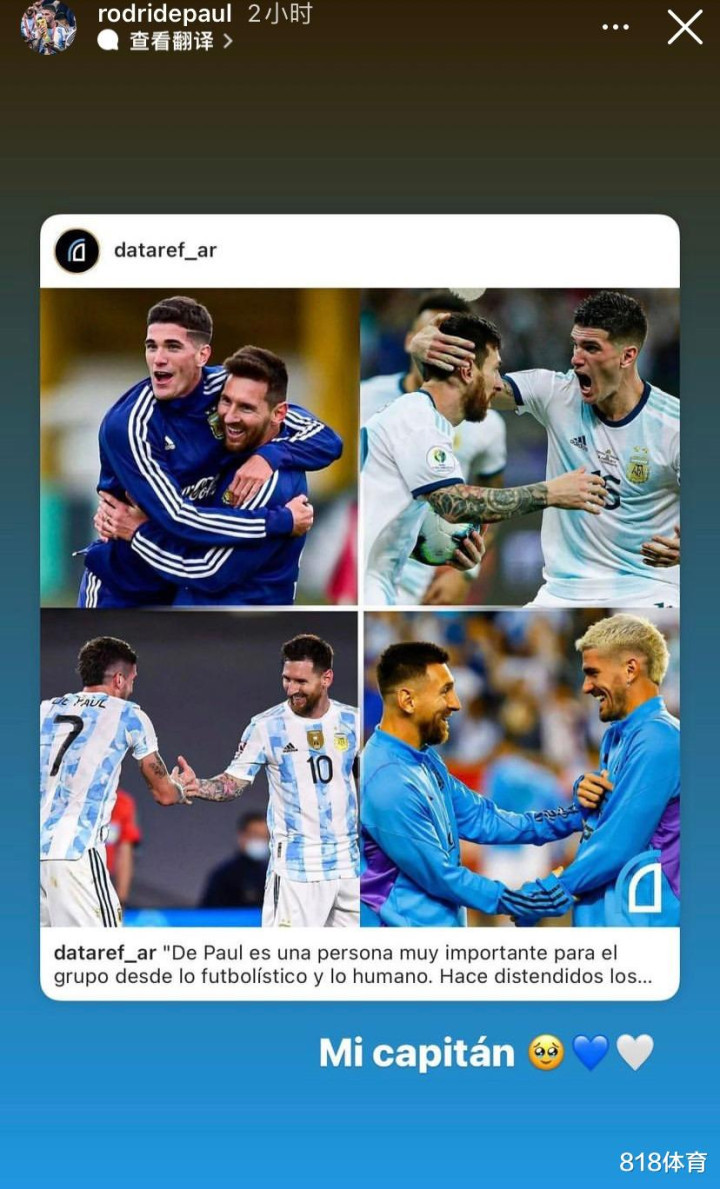Tap the 查看翻译 translation link
720x1189 pixels.
tap(170, 41)
